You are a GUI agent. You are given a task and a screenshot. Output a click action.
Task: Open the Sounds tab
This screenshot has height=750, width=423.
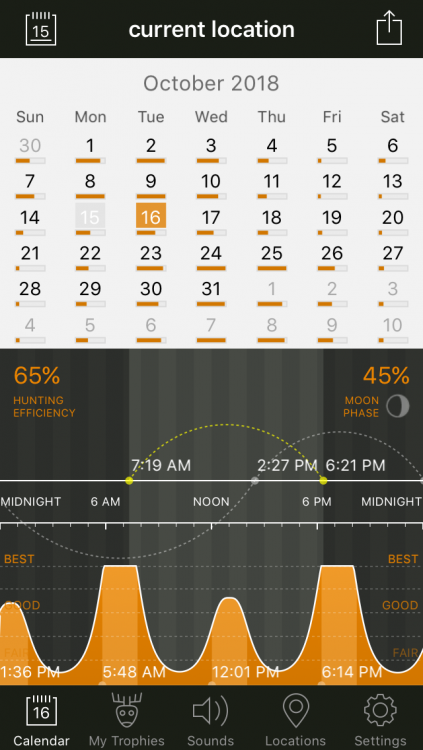point(211,720)
